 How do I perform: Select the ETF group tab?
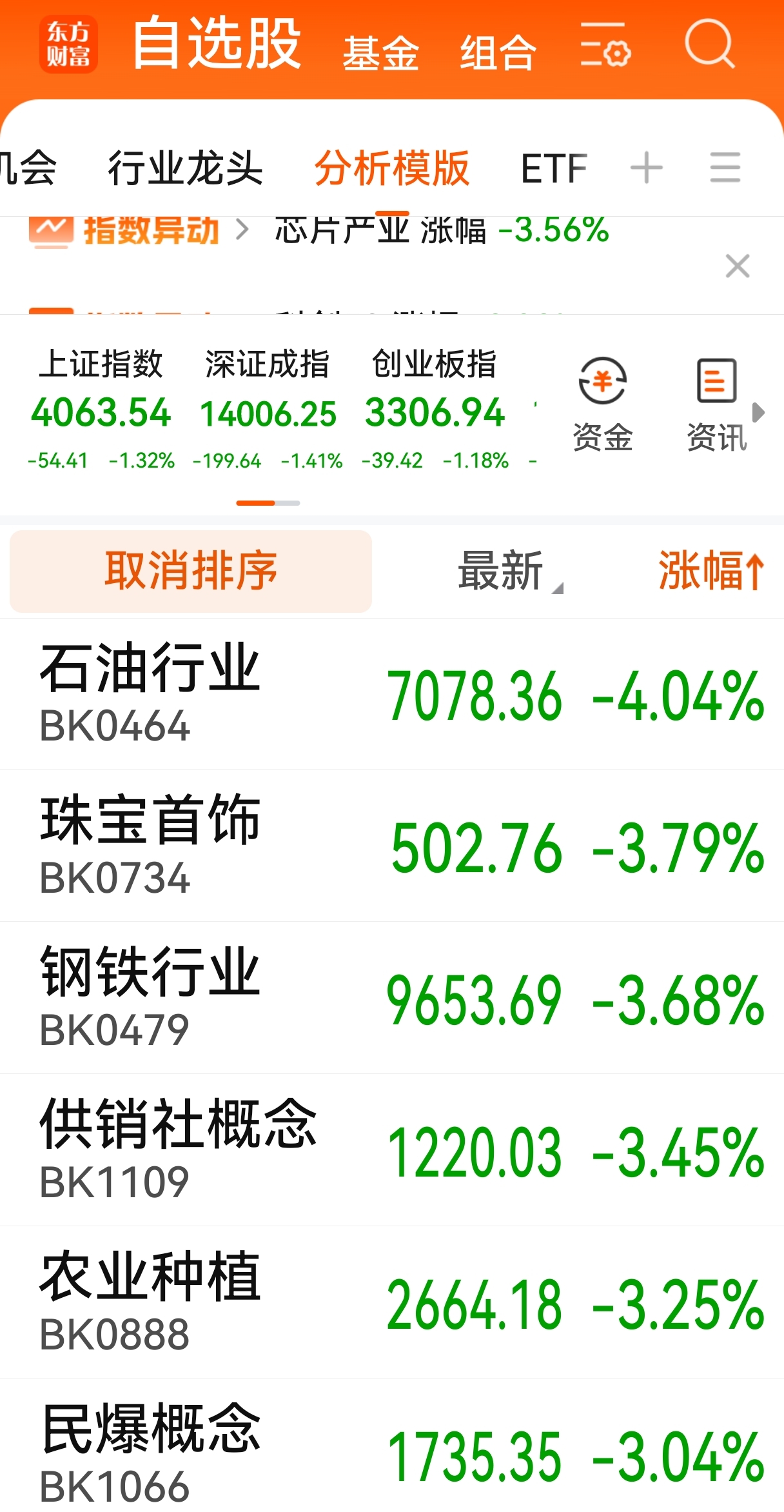(x=554, y=168)
